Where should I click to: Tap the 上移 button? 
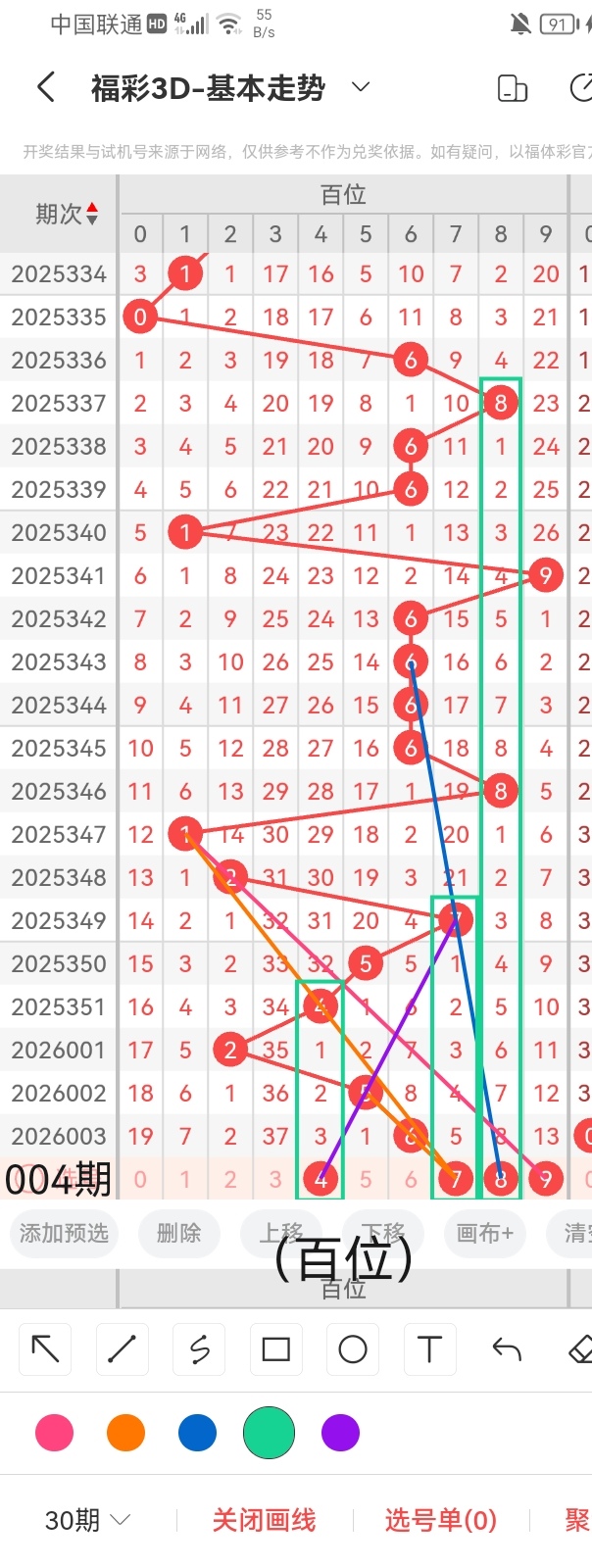(x=281, y=1233)
